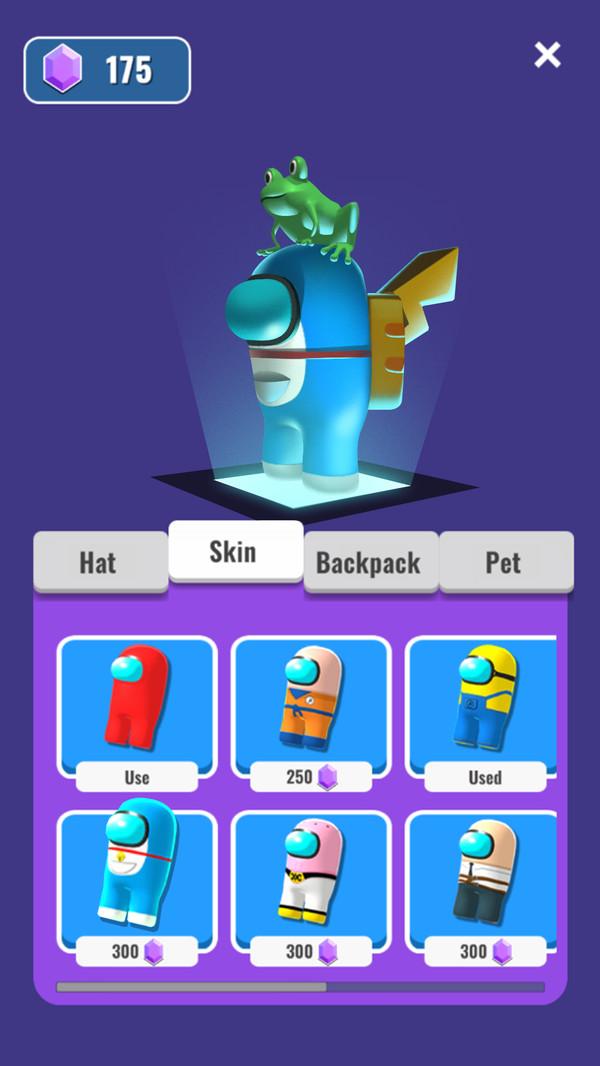Viewport: 600px width, 1066px height.
Task: Tap the gem balance button
Action: pos(107,70)
